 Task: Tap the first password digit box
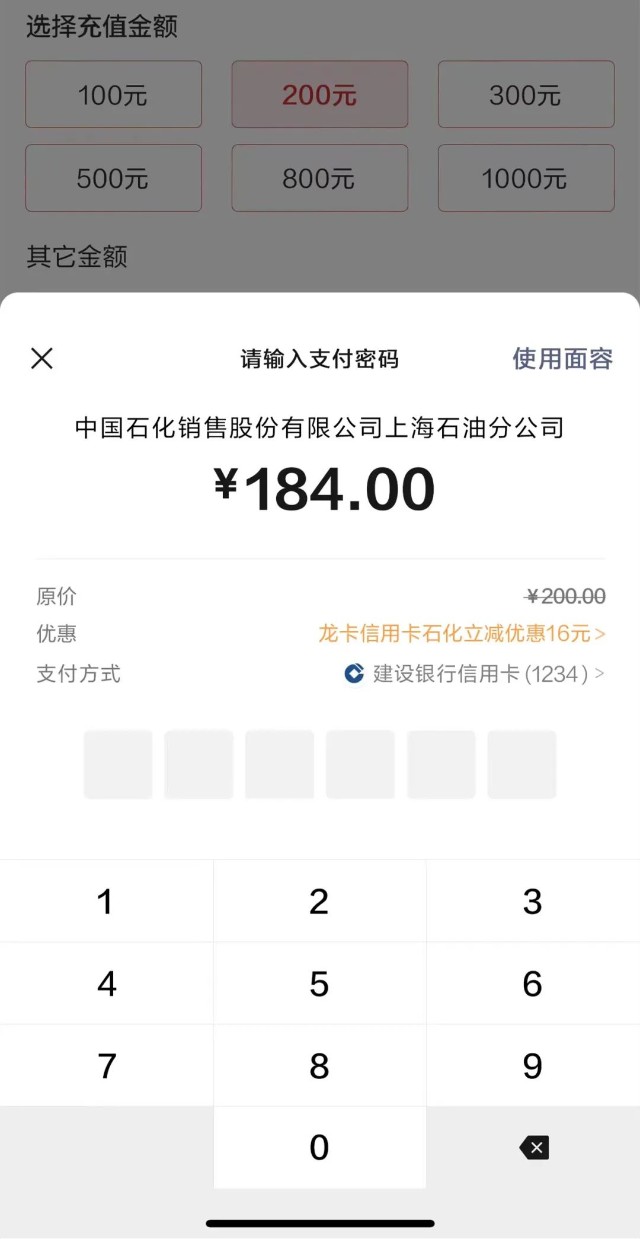[x=118, y=764]
